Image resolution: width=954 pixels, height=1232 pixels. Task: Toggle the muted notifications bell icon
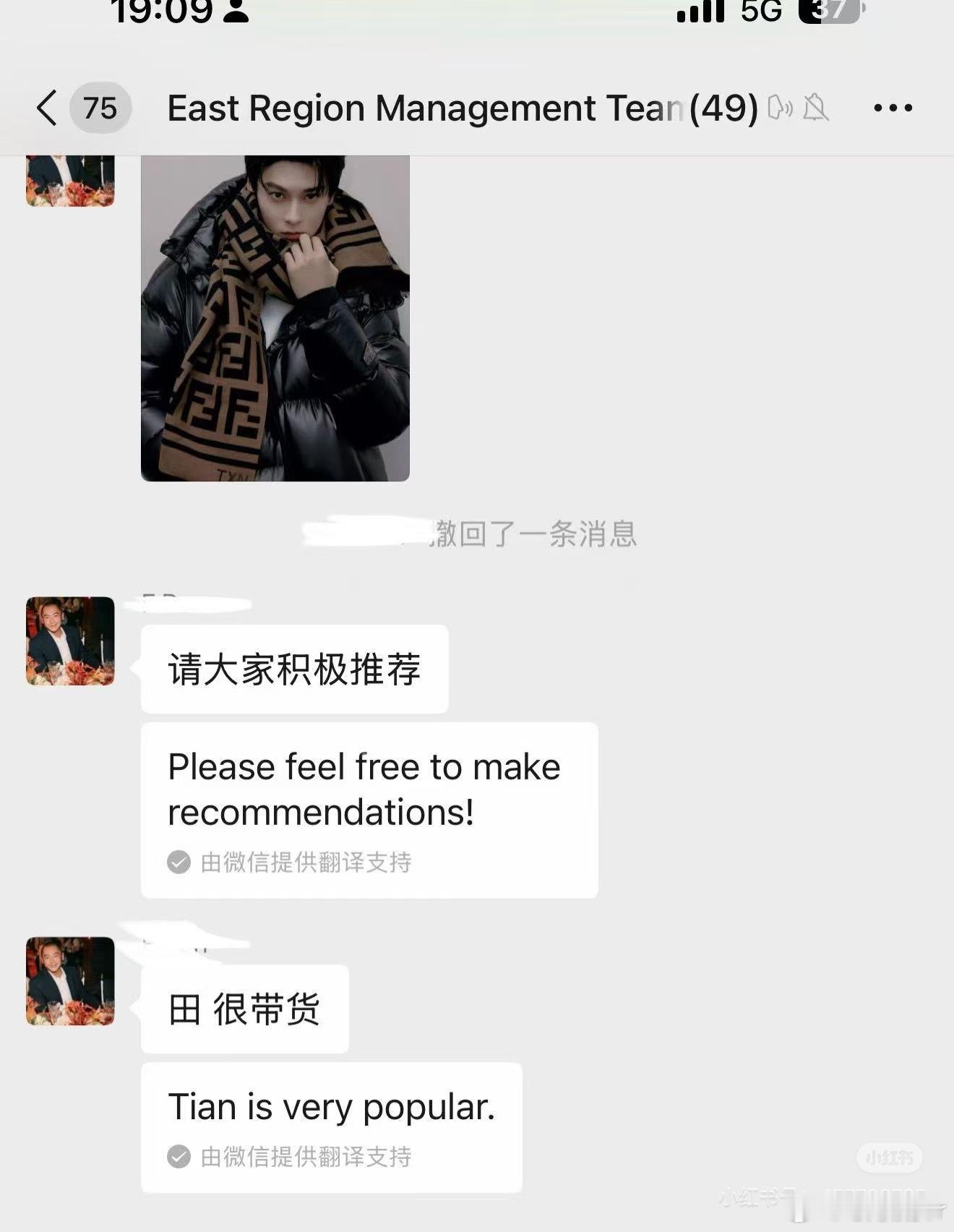point(816,108)
